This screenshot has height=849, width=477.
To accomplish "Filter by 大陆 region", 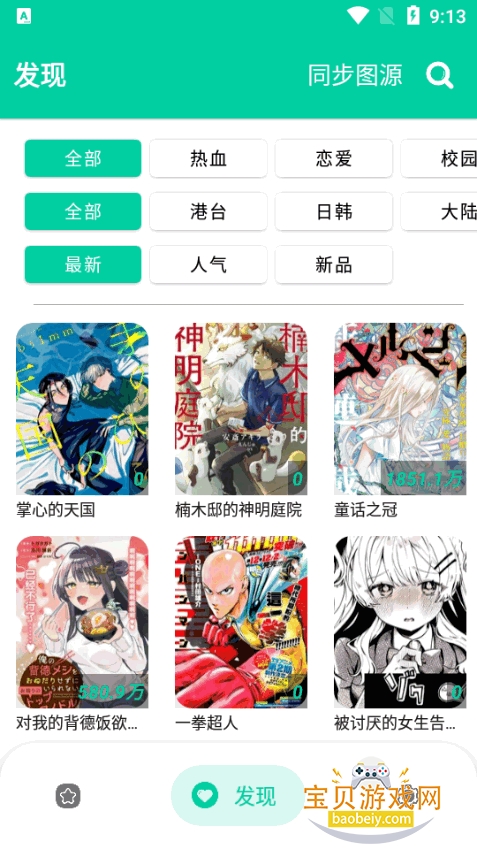I will tap(439, 212).
